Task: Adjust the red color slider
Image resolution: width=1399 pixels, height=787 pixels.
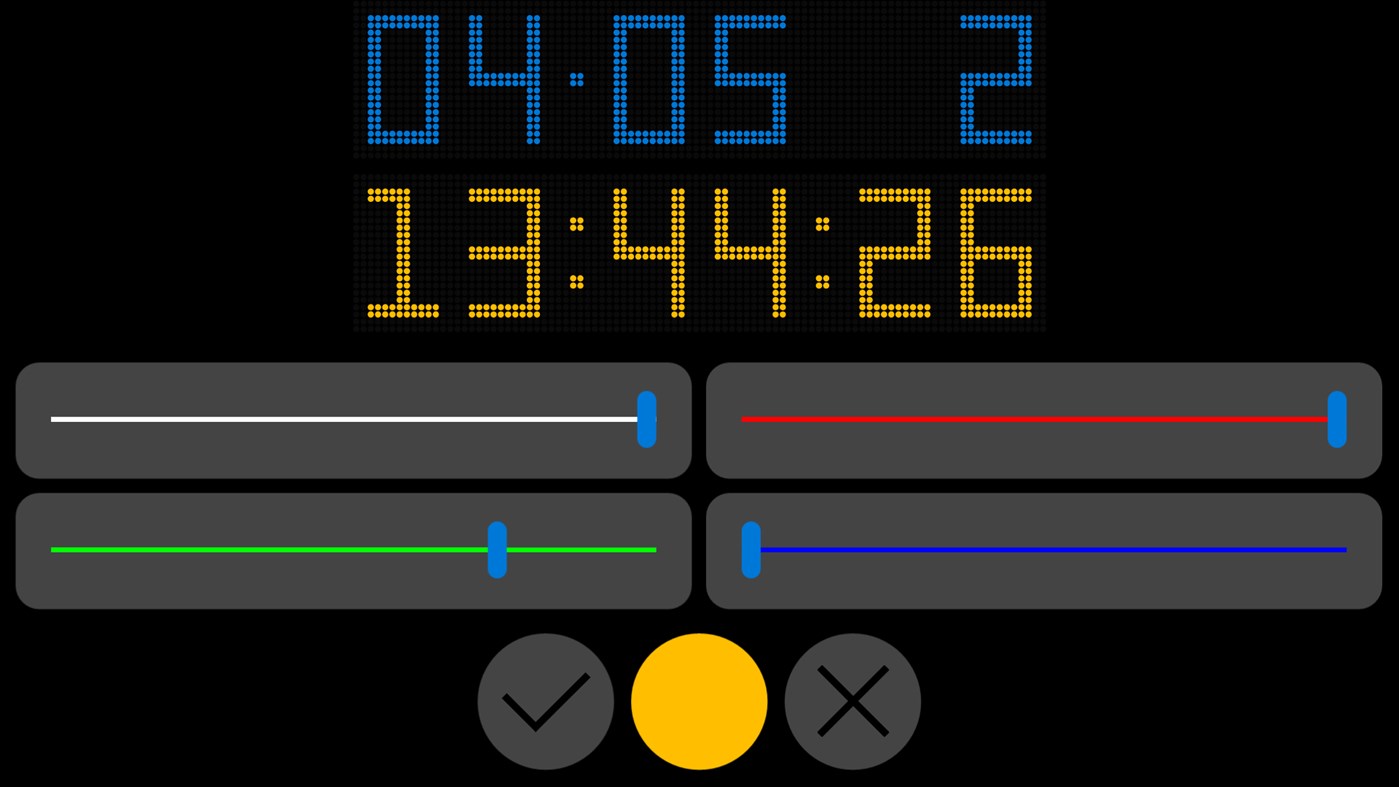Action: click(x=1336, y=419)
